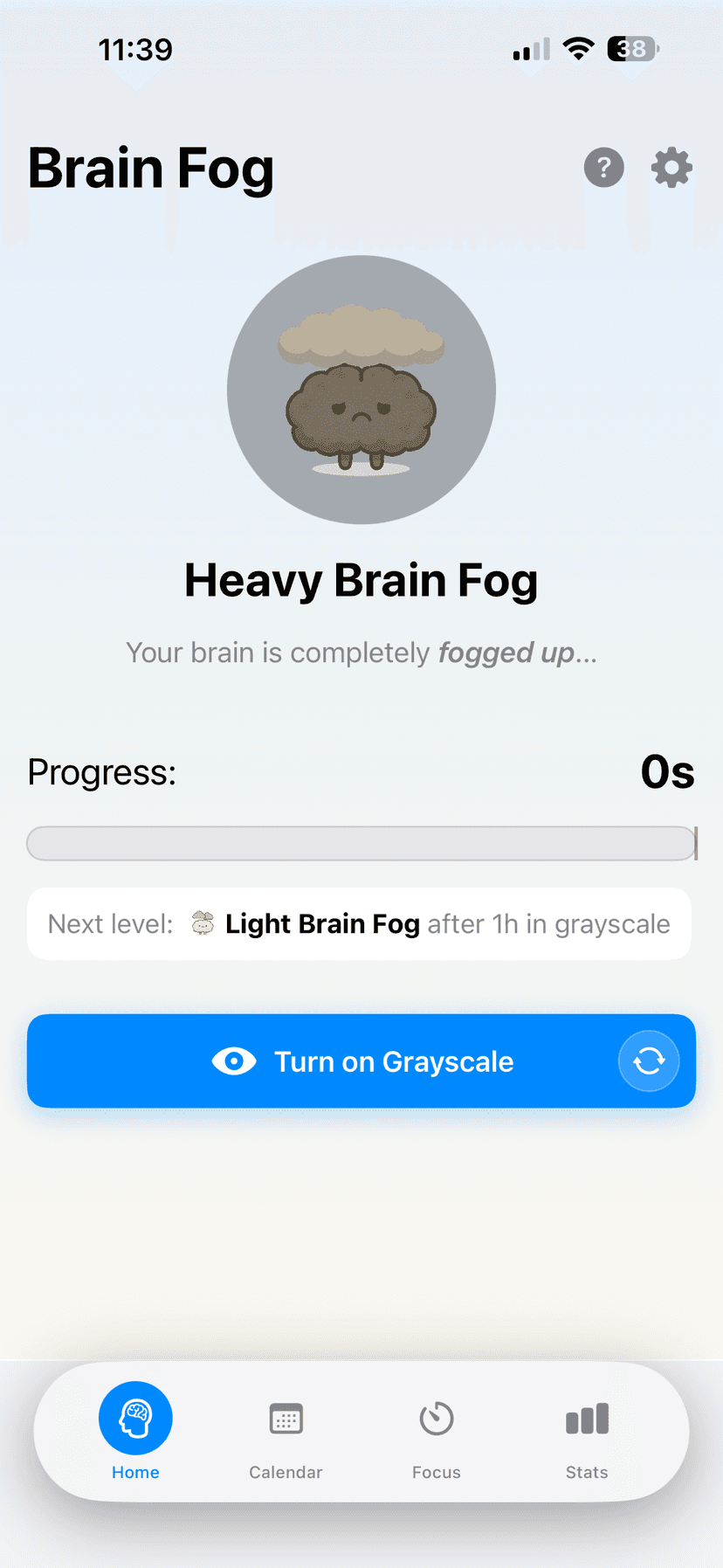Open the help question mark icon
This screenshot has height=1568, width=723.
pos(603,168)
